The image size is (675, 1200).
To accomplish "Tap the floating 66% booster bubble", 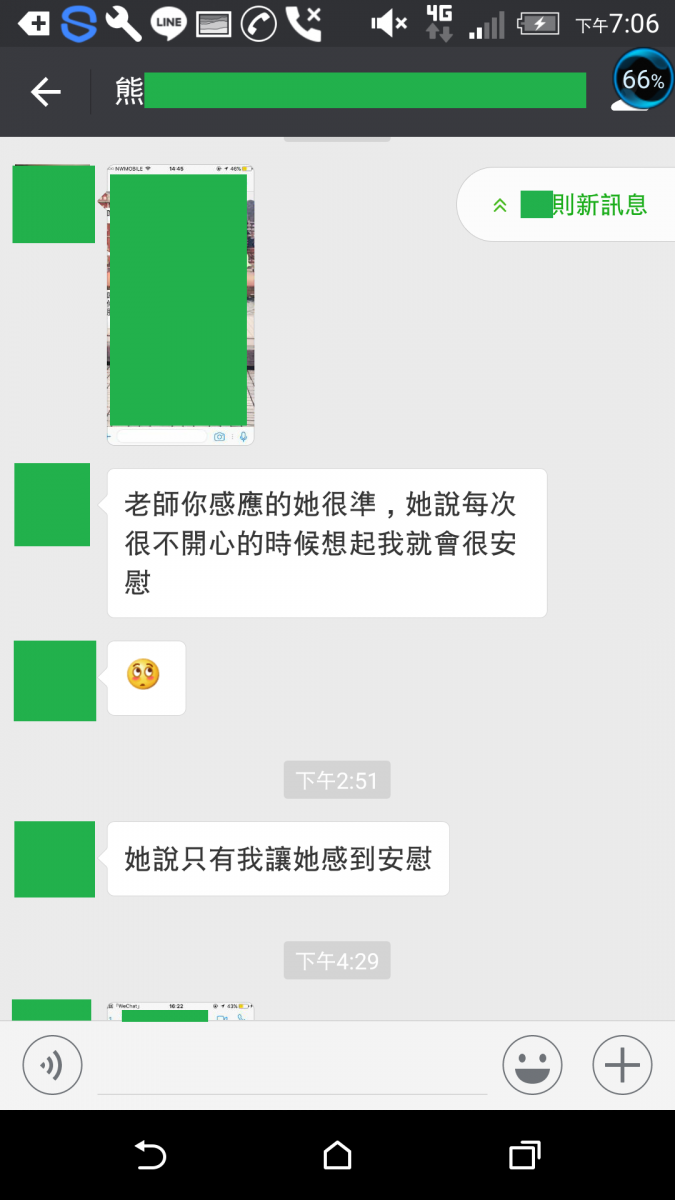I will [642, 79].
